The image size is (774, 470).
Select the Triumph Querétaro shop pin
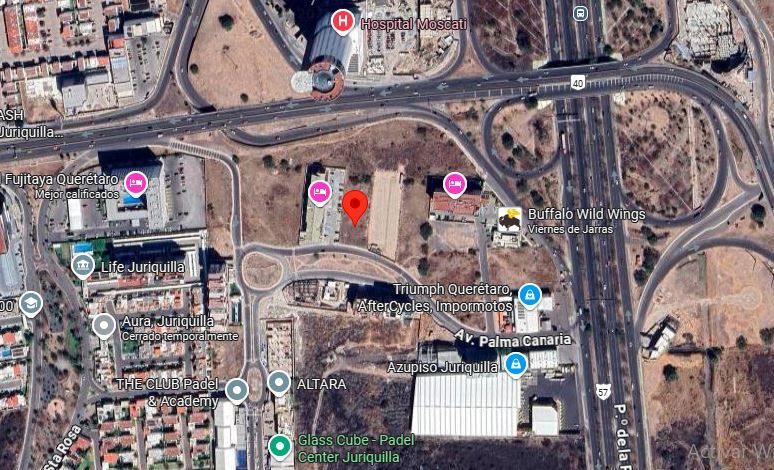click(529, 295)
